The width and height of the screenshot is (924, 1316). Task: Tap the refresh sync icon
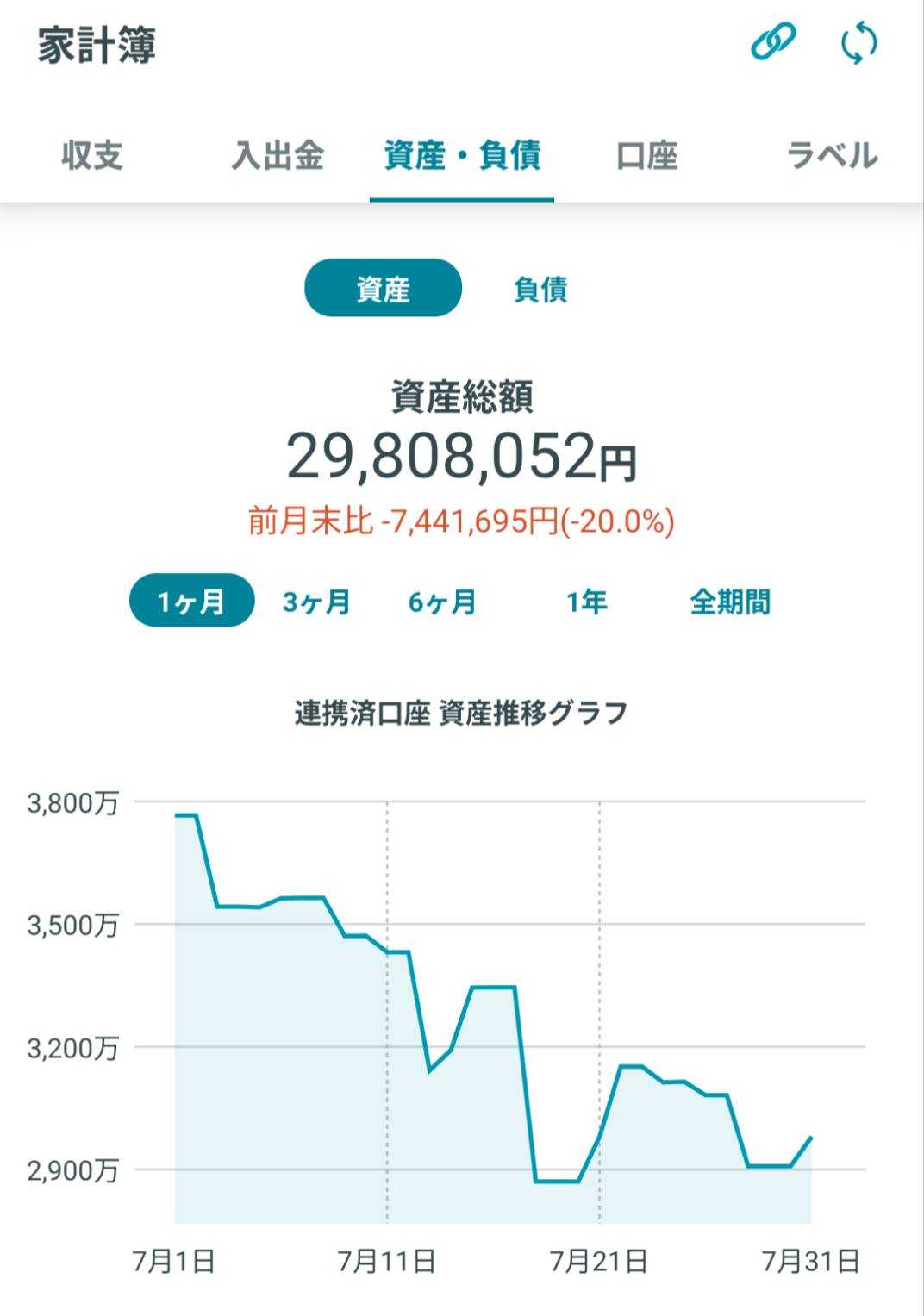pyautogui.click(x=858, y=44)
